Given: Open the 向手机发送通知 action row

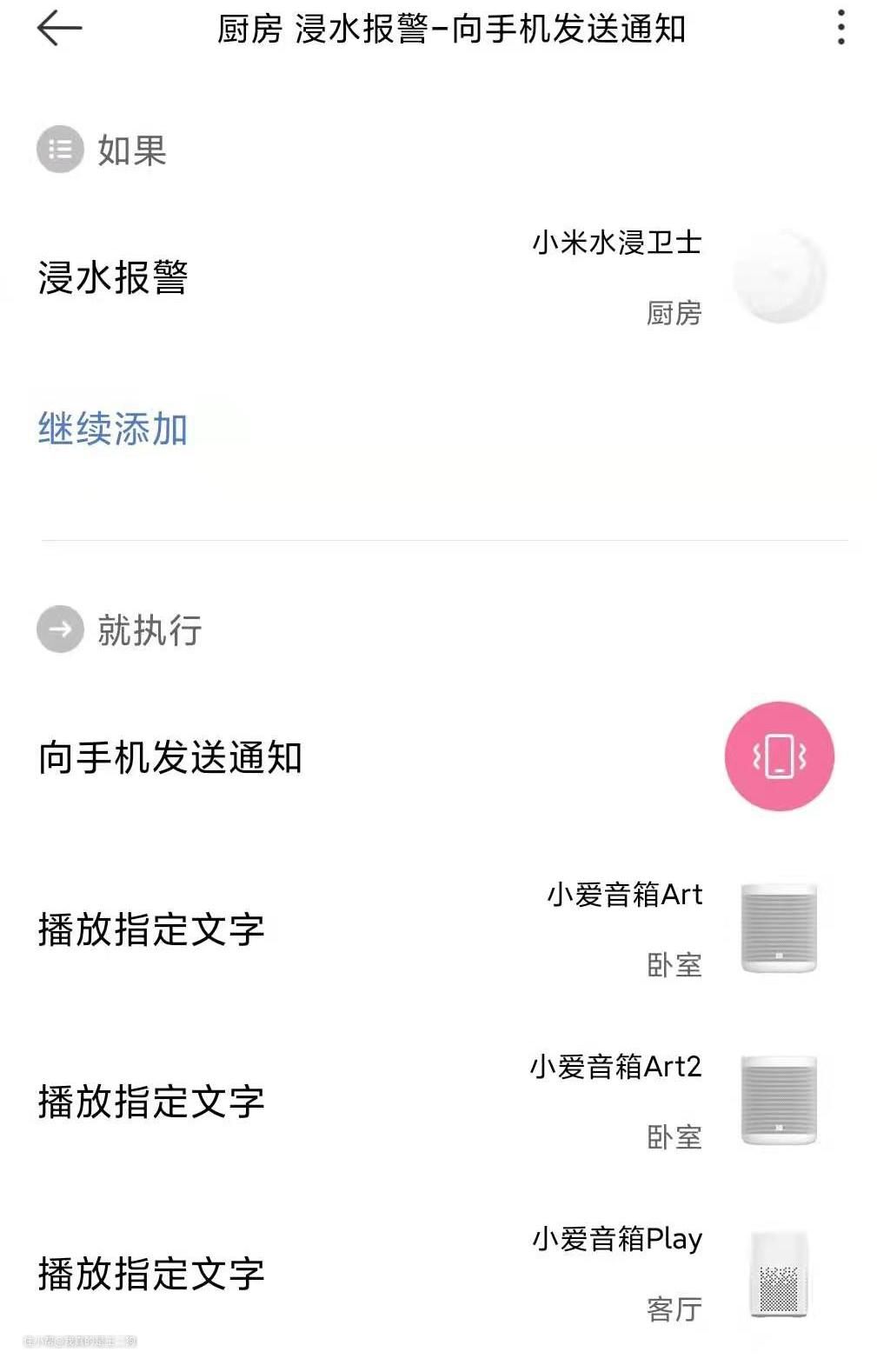Looking at the screenshot, I should point(435,757).
